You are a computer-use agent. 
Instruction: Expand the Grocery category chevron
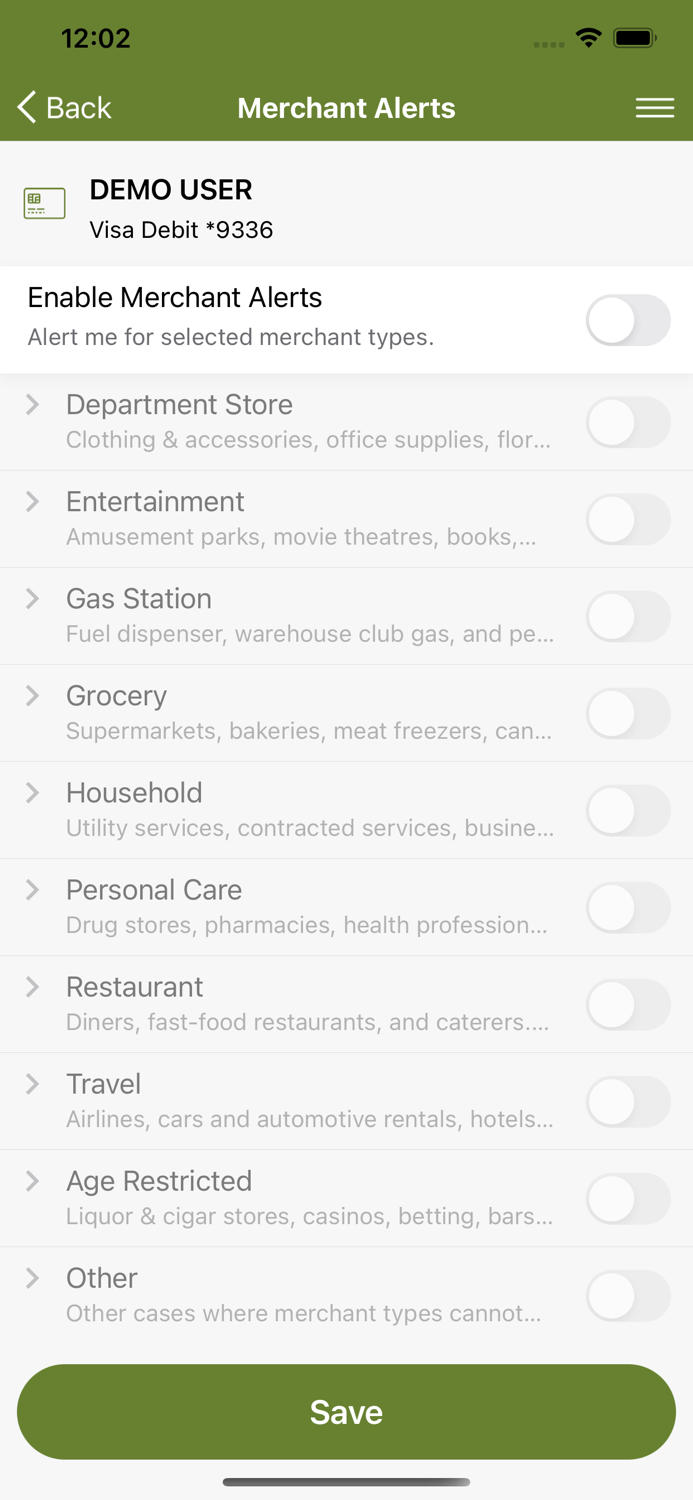tap(33, 695)
